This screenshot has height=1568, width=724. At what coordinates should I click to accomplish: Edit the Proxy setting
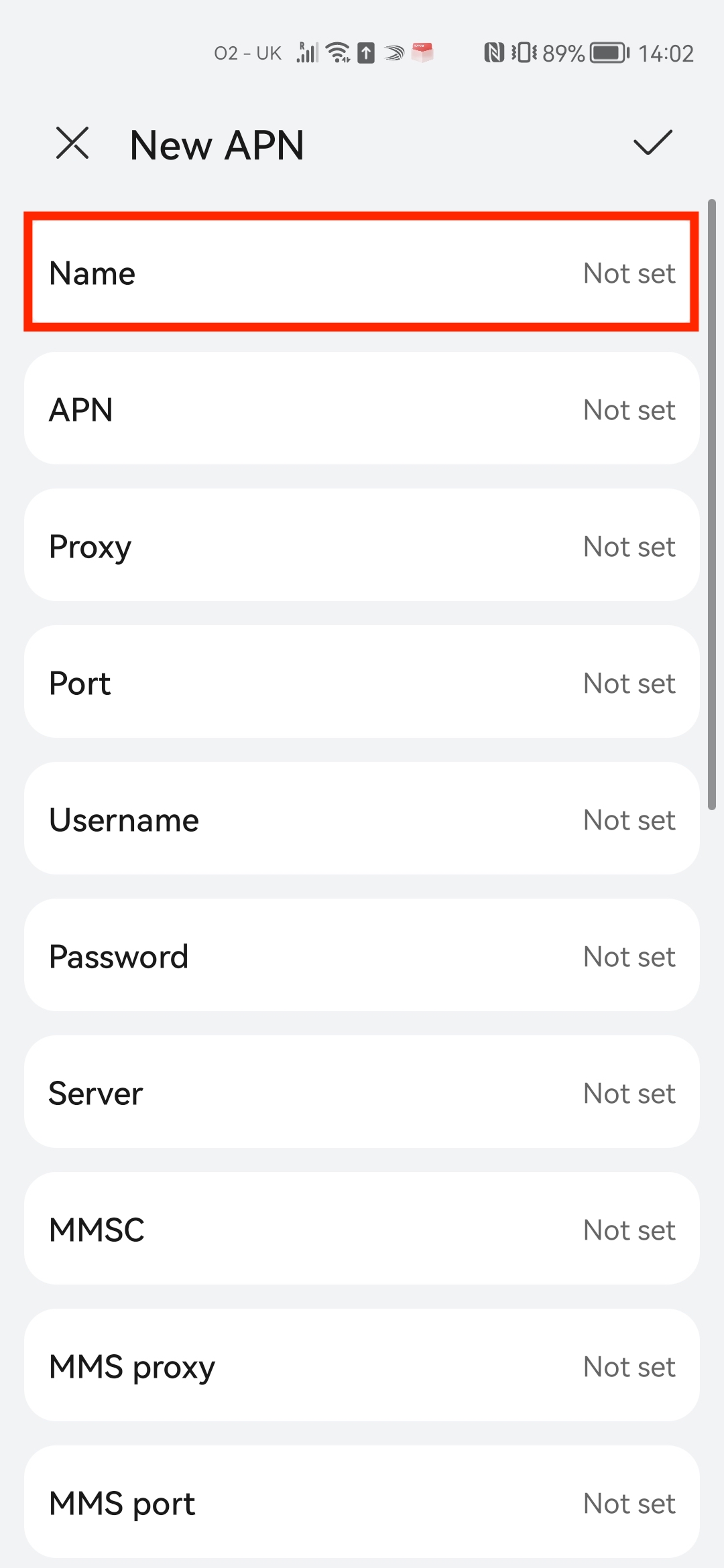tap(361, 546)
